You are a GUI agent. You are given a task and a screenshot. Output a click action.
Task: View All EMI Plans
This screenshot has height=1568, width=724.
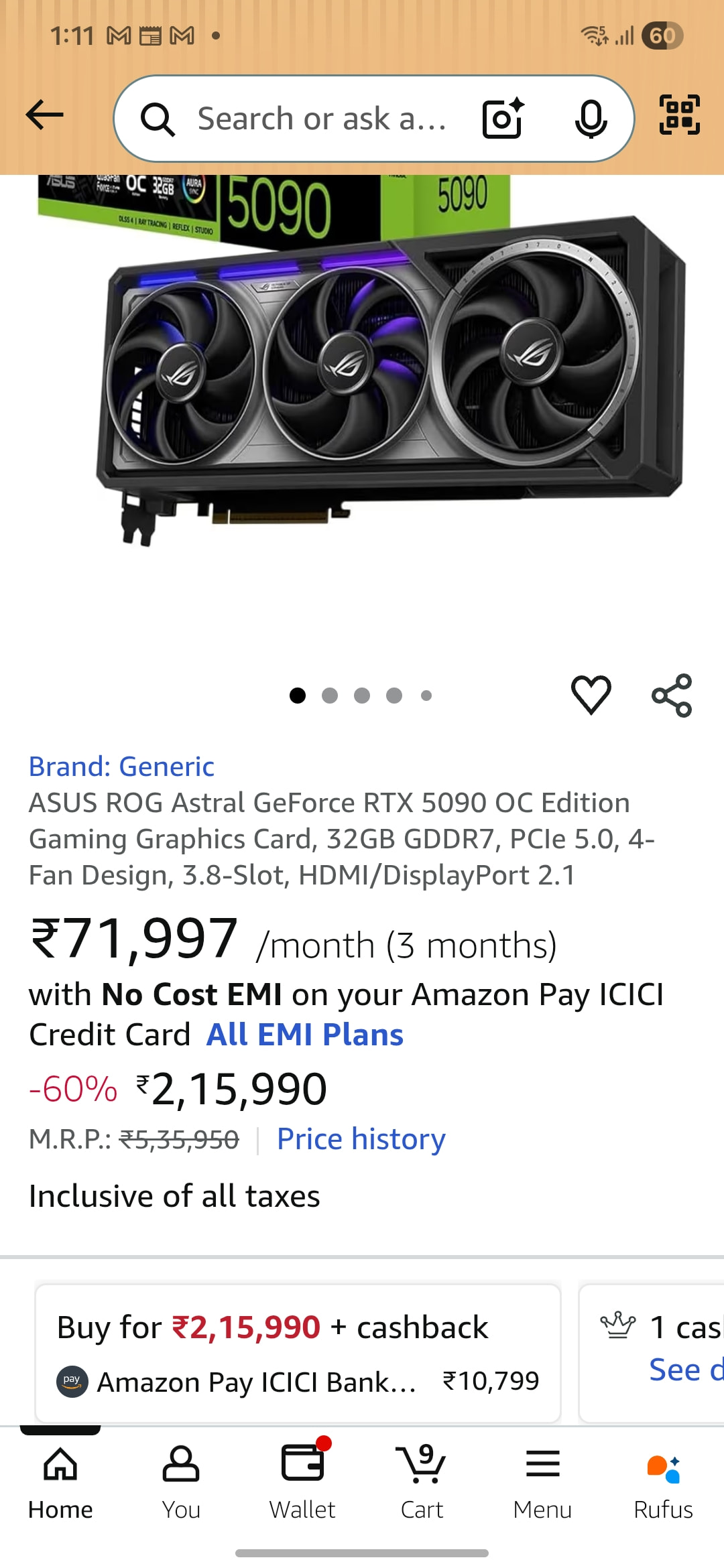(x=305, y=1035)
